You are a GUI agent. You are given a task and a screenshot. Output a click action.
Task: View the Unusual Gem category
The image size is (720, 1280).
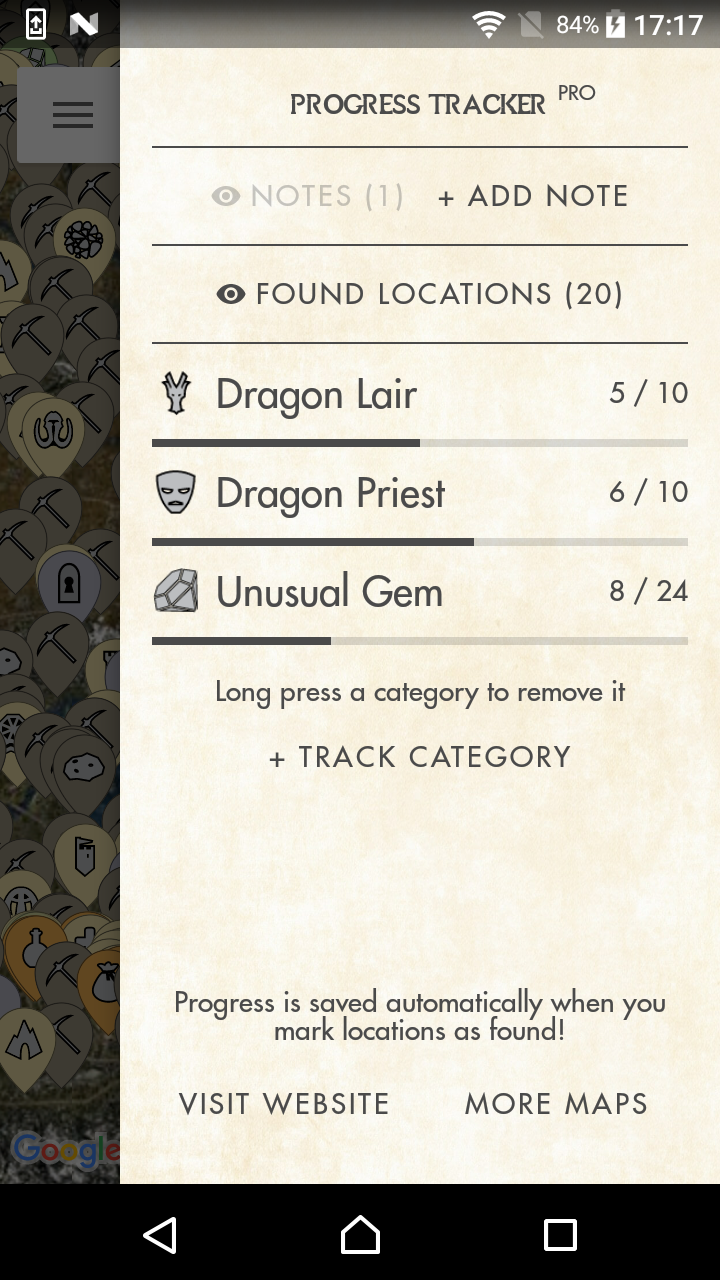click(420, 592)
